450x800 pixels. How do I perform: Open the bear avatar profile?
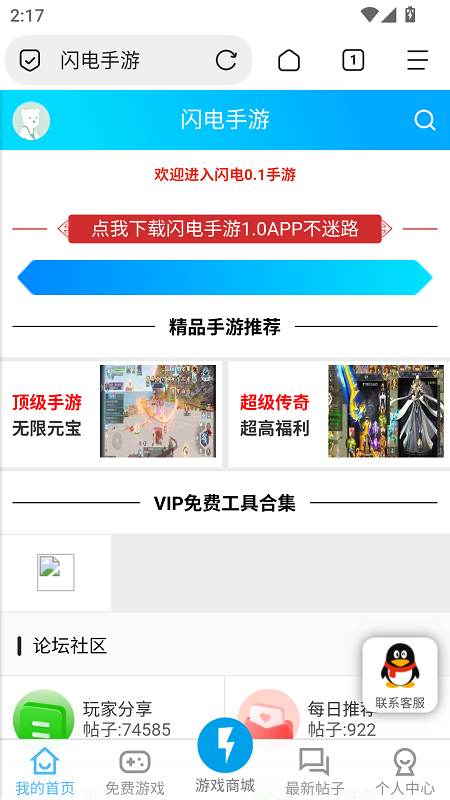[x=31, y=120]
